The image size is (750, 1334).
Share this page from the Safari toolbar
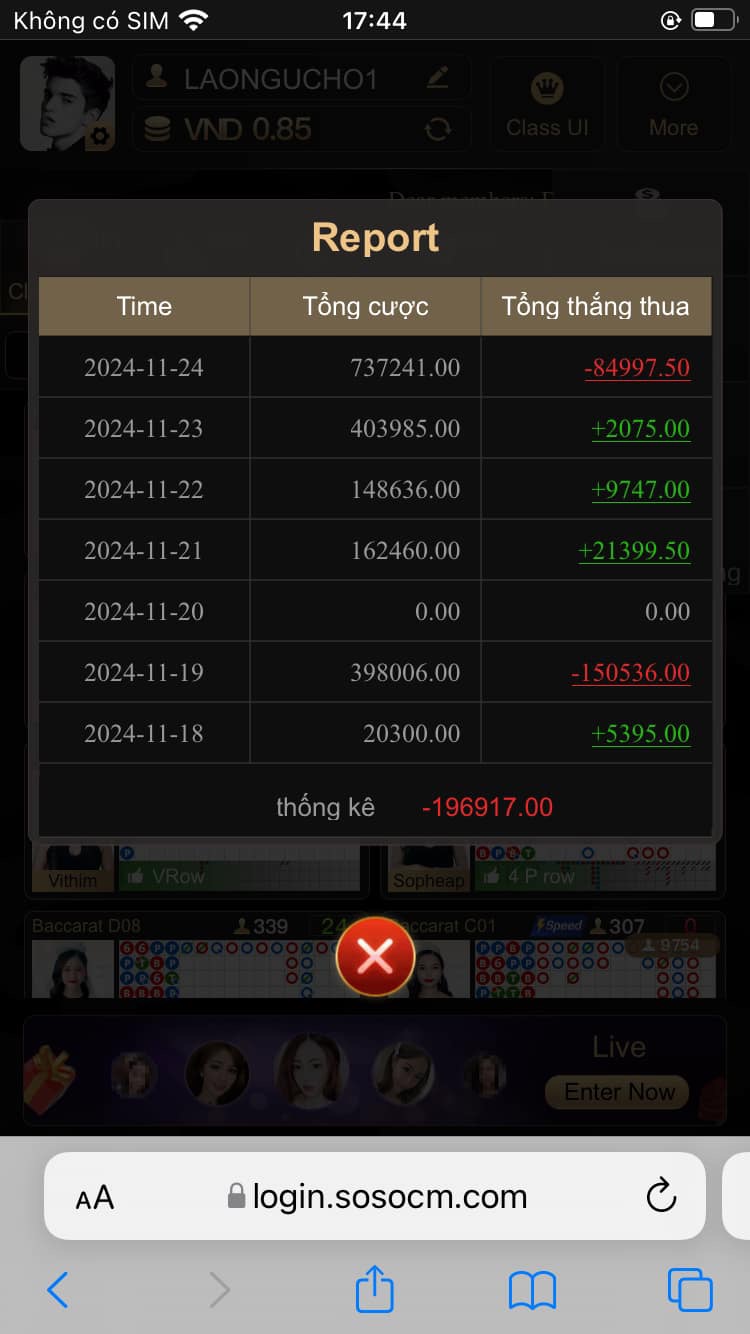click(x=375, y=1289)
